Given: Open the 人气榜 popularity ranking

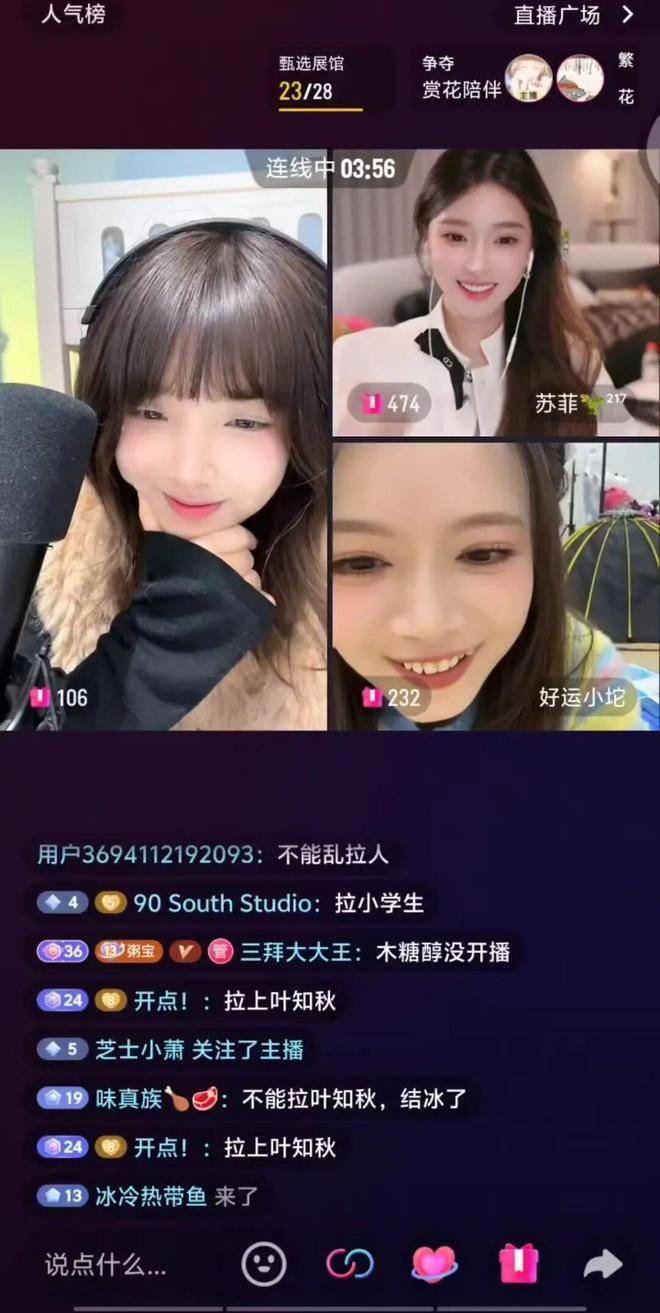Looking at the screenshot, I should click(x=73, y=15).
